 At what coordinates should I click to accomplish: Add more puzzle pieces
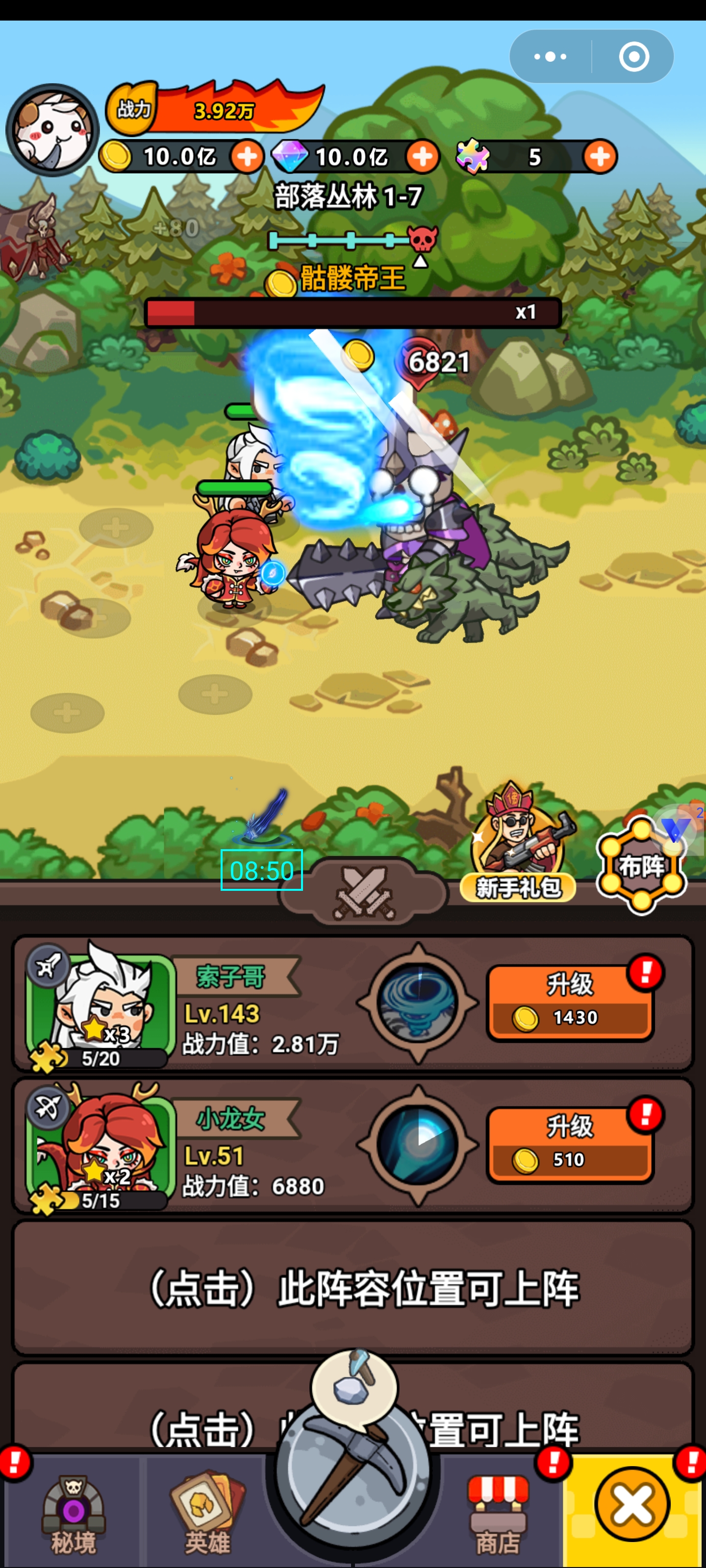600,156
